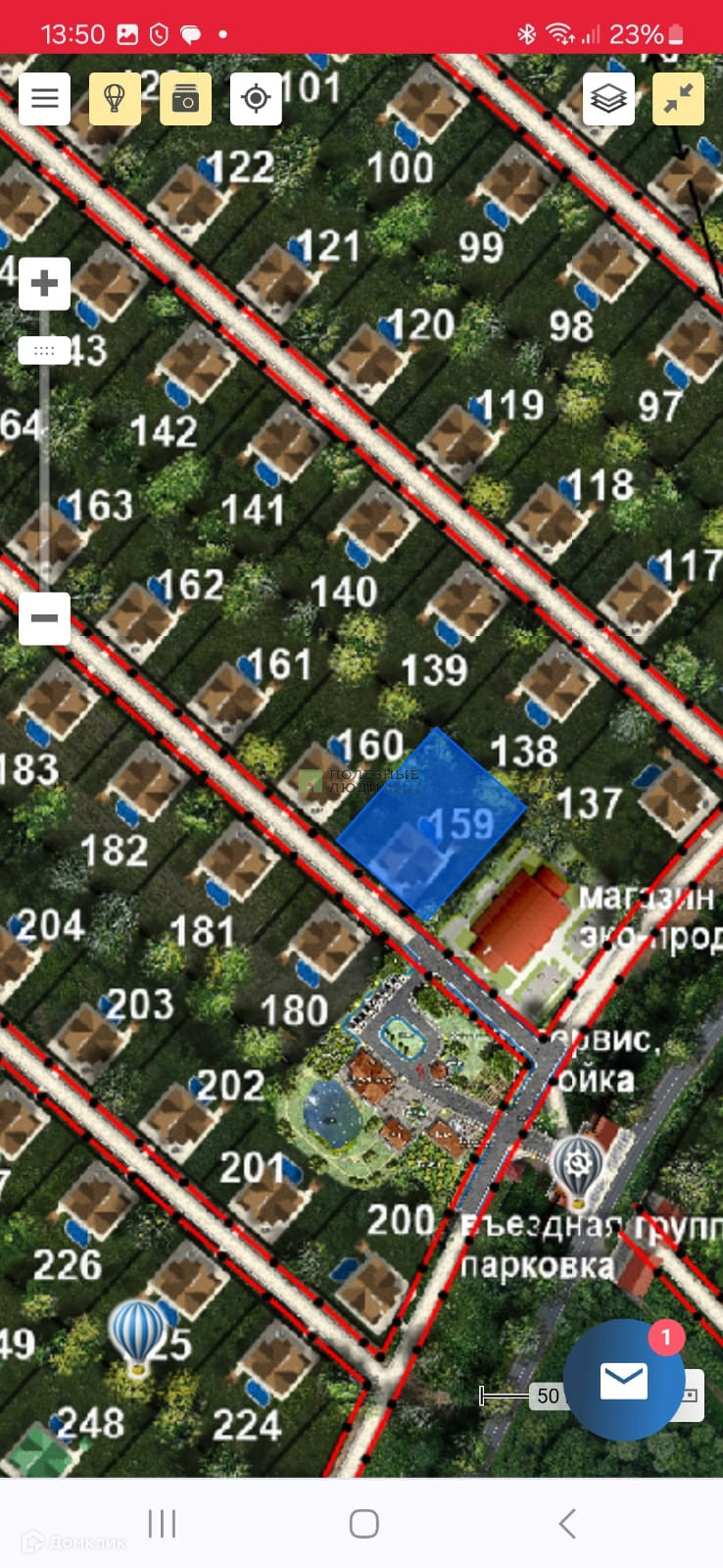Viewport: 723px width, 1568px height.
Task: Select highlighted plot 159
Action: click(x=431, y=823)
